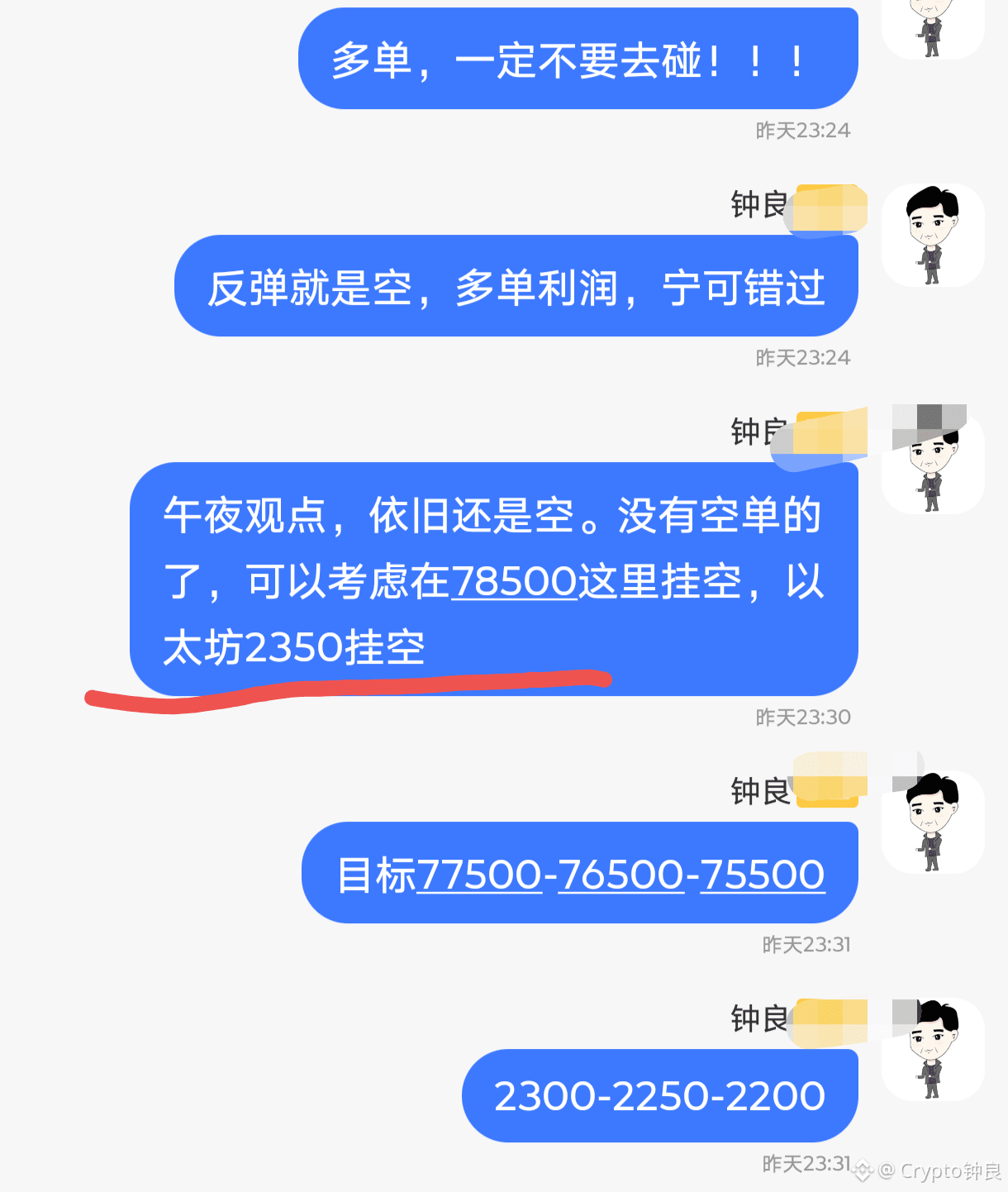Open the underlined 77500 target link
The image size is (1008, 1192).
(x=479, y=875)
